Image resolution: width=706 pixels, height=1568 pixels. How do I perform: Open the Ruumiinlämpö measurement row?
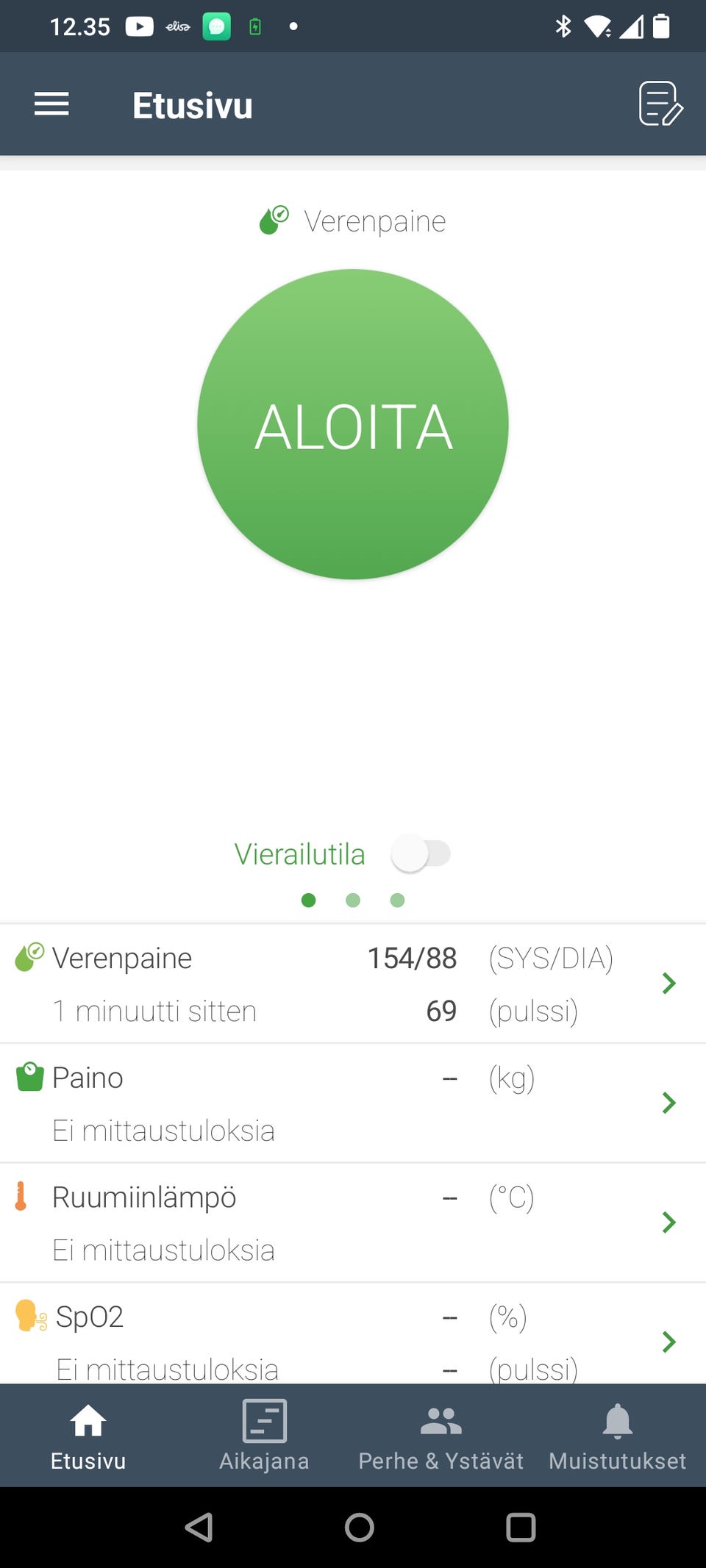353,1222
